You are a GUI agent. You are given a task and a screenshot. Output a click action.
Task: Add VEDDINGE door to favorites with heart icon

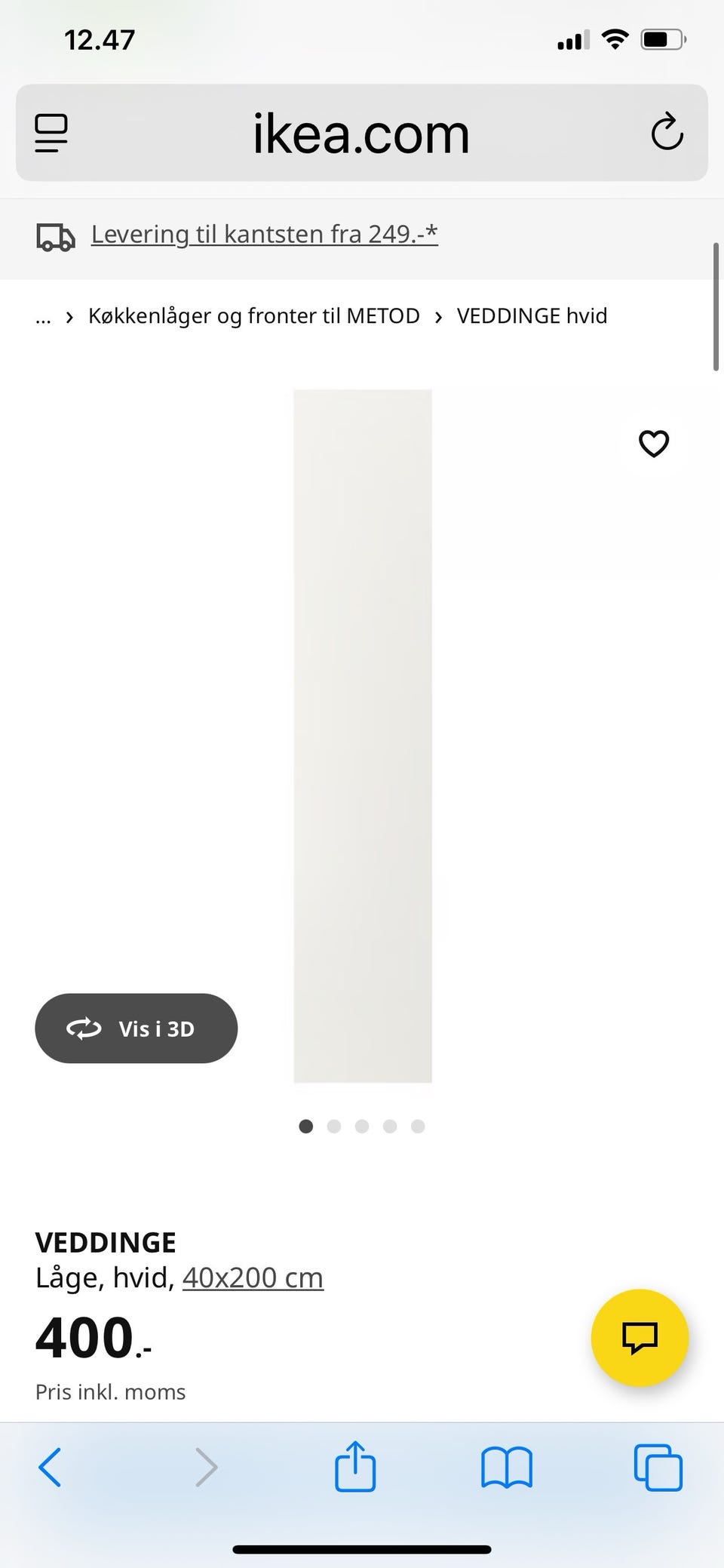(x=653, y=444)
